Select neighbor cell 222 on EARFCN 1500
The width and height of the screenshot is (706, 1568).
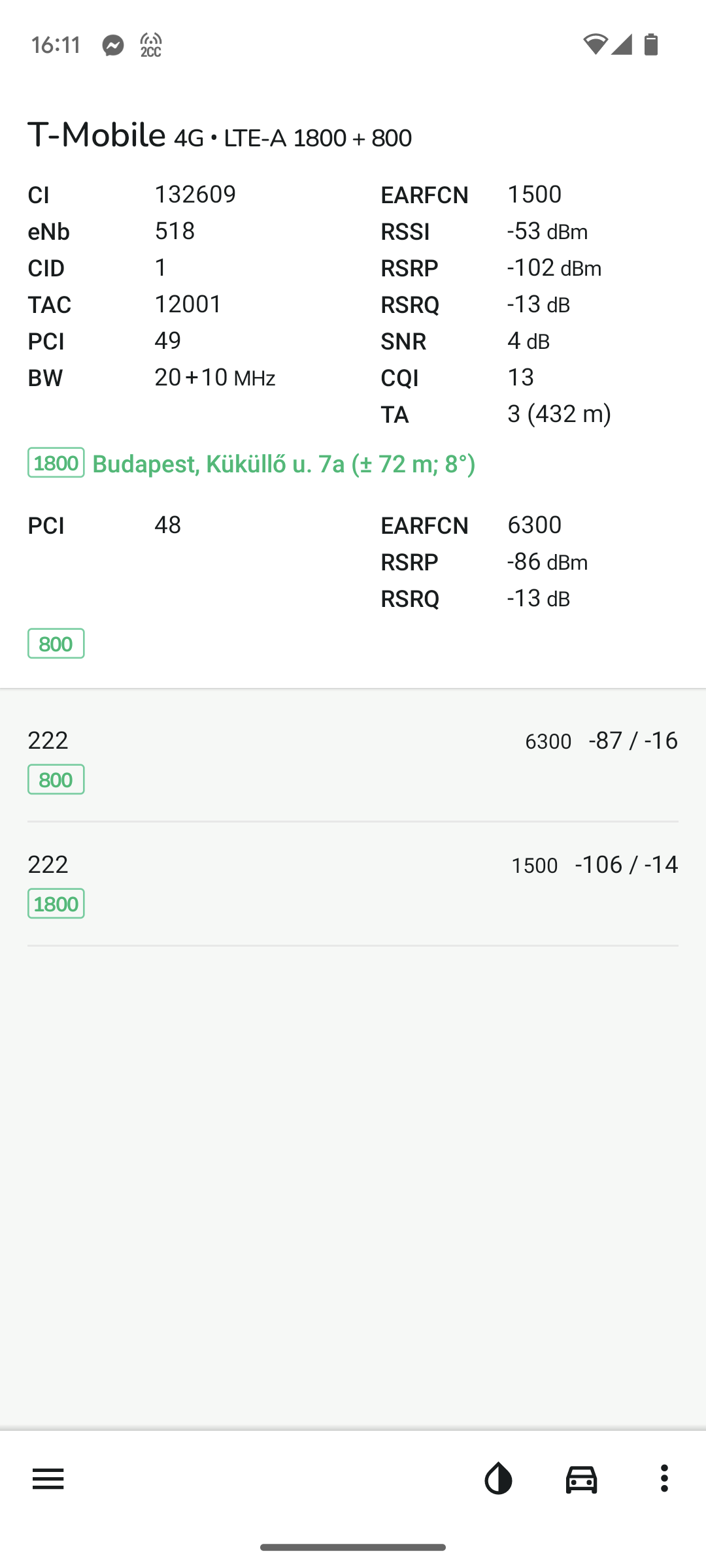coord(353,884)
